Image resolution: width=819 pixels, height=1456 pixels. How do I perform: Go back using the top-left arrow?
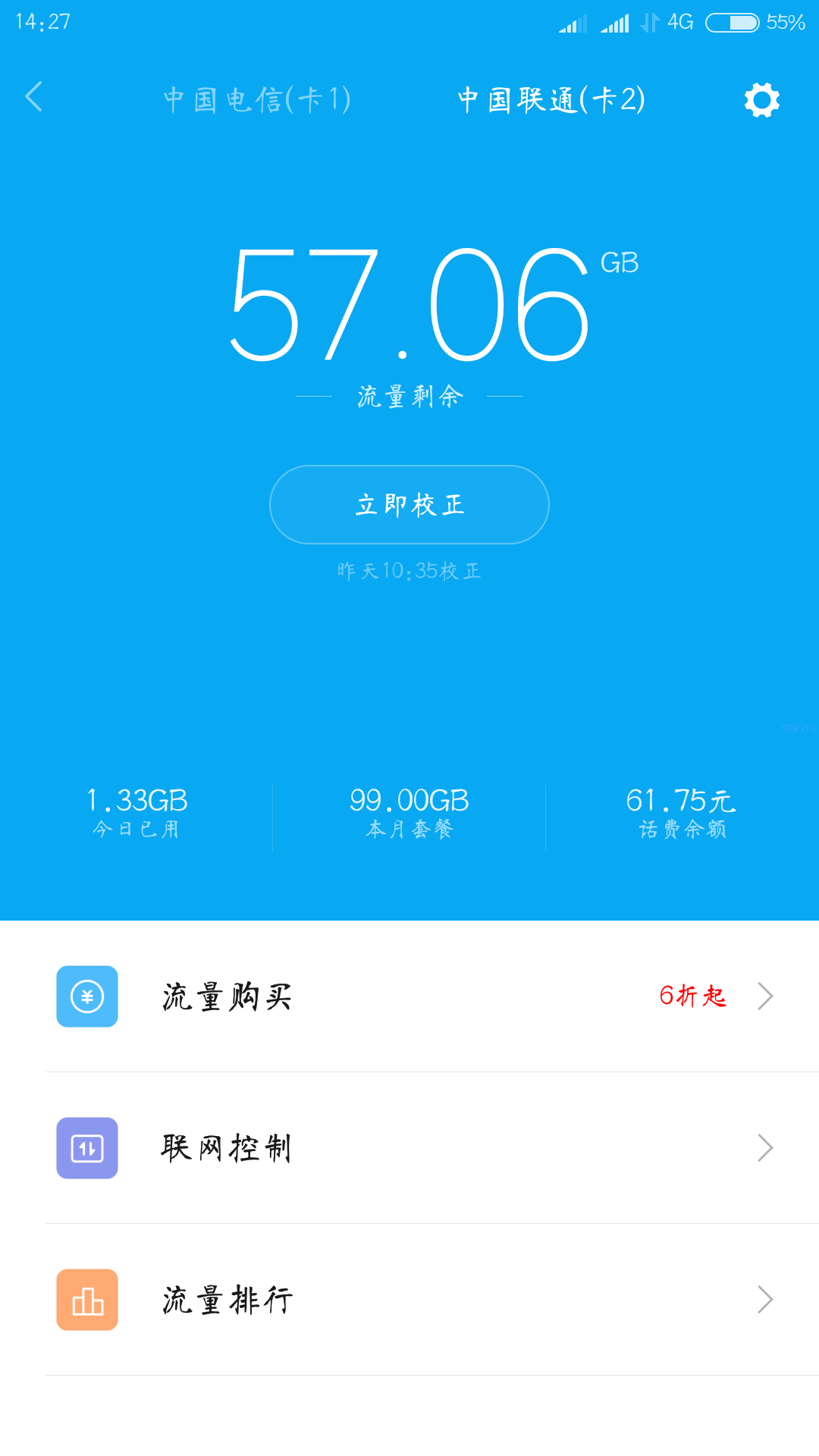pos(34,97)
